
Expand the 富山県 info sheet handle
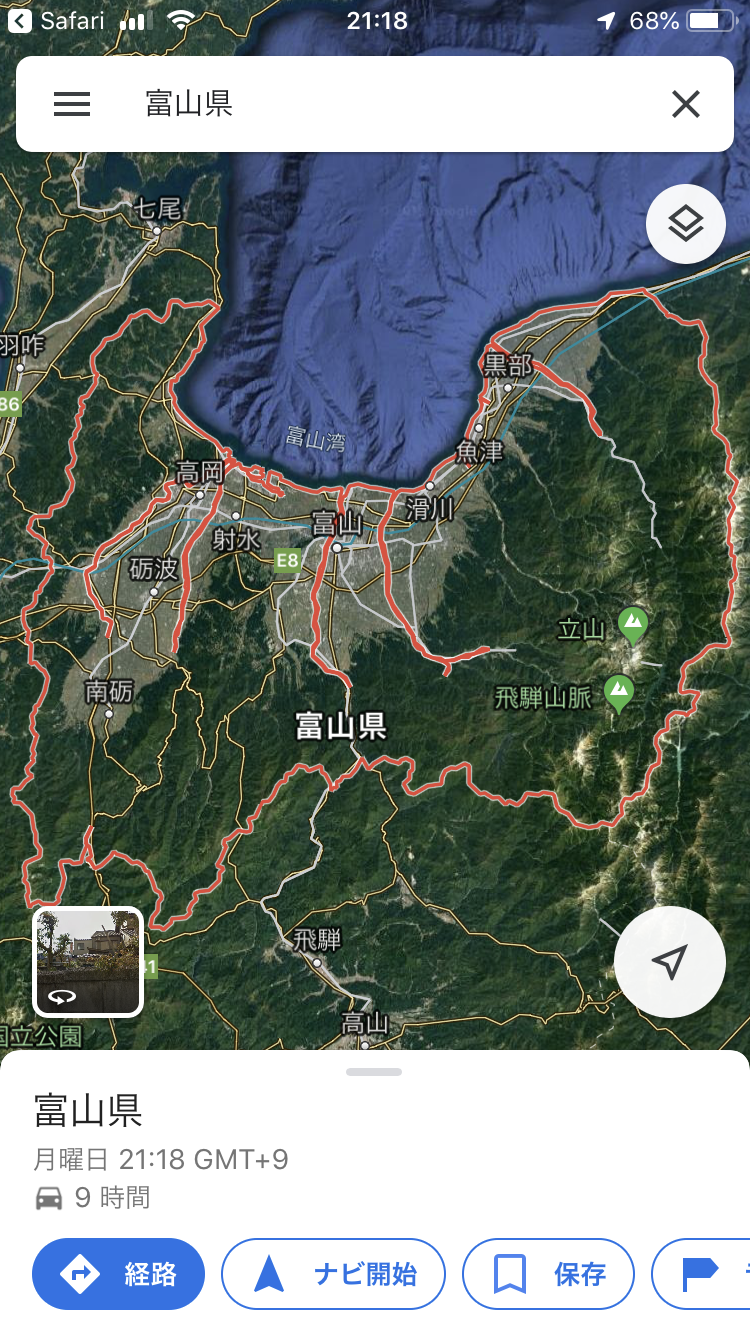tap(374, 1072)
